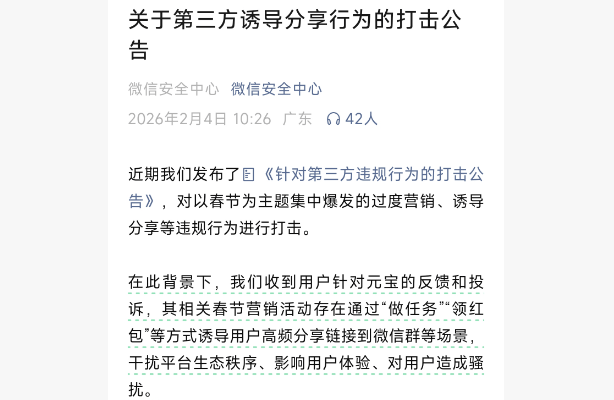Tap the headphone icon to listen
Image resolution: width=614 pixels, height=400 pixels.
[333, 119]
